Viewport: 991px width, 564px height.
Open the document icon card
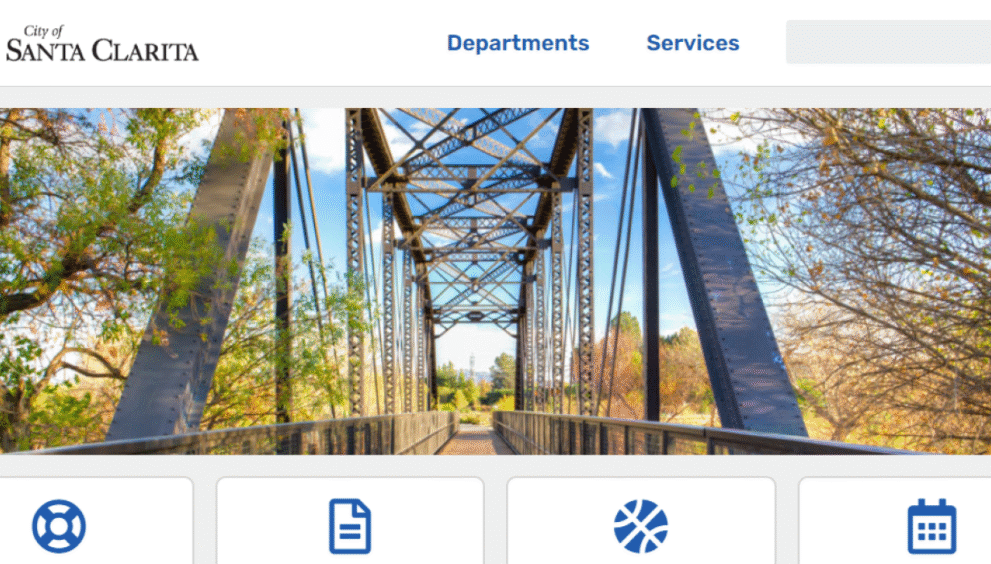click(x=350, y=526)
